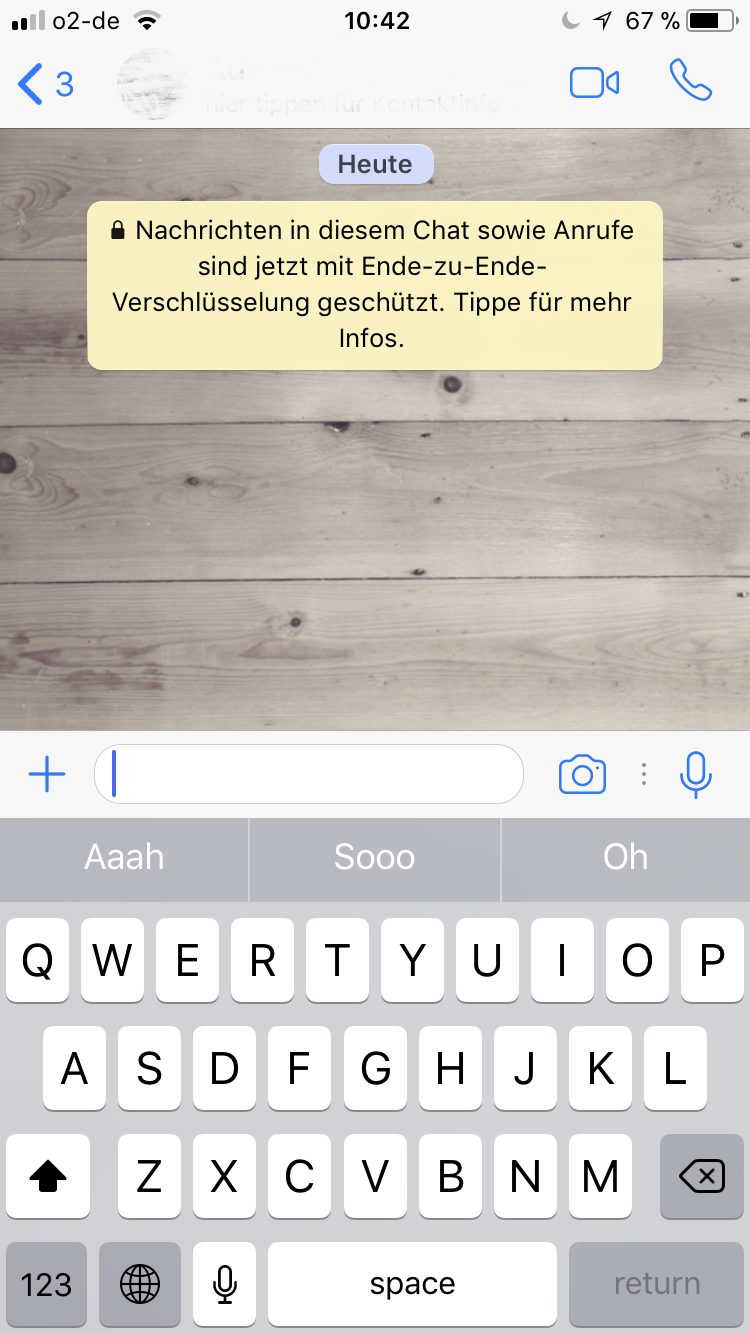Focus the message text field
The height and width of the screenshot is (1334, 750).
[310, 774]
